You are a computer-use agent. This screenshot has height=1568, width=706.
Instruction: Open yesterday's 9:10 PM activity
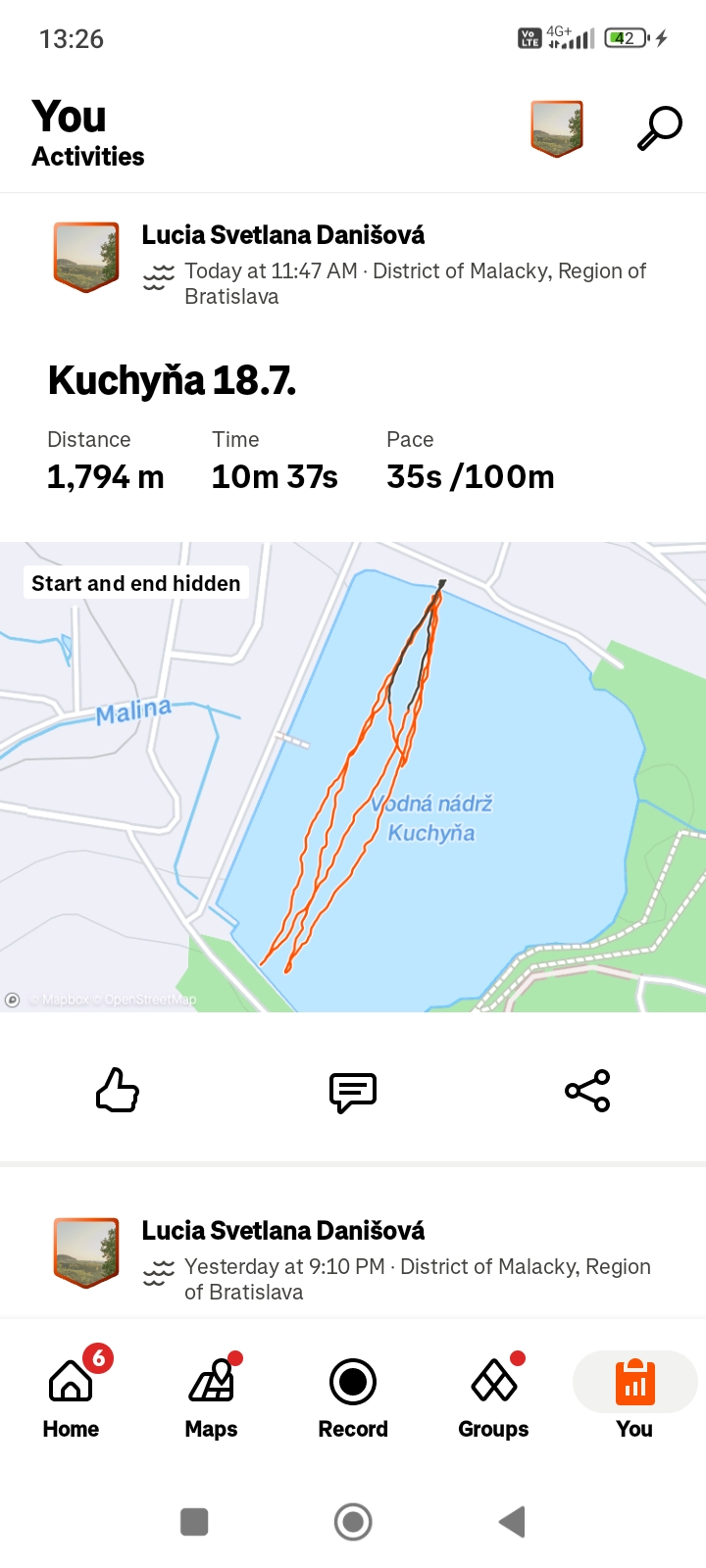tap(392, 1266)
